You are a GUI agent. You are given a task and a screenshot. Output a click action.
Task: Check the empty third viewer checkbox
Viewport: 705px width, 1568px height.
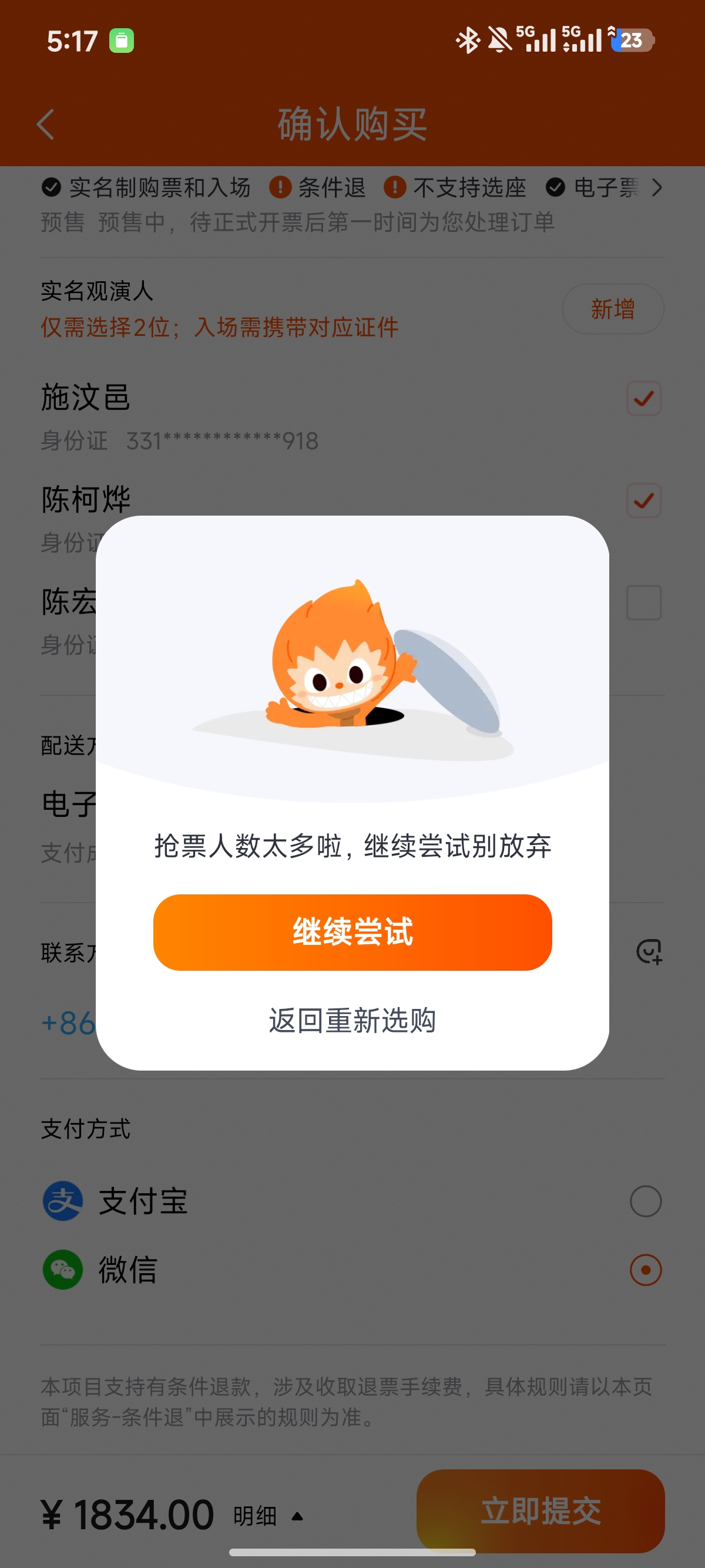(643, 603)
